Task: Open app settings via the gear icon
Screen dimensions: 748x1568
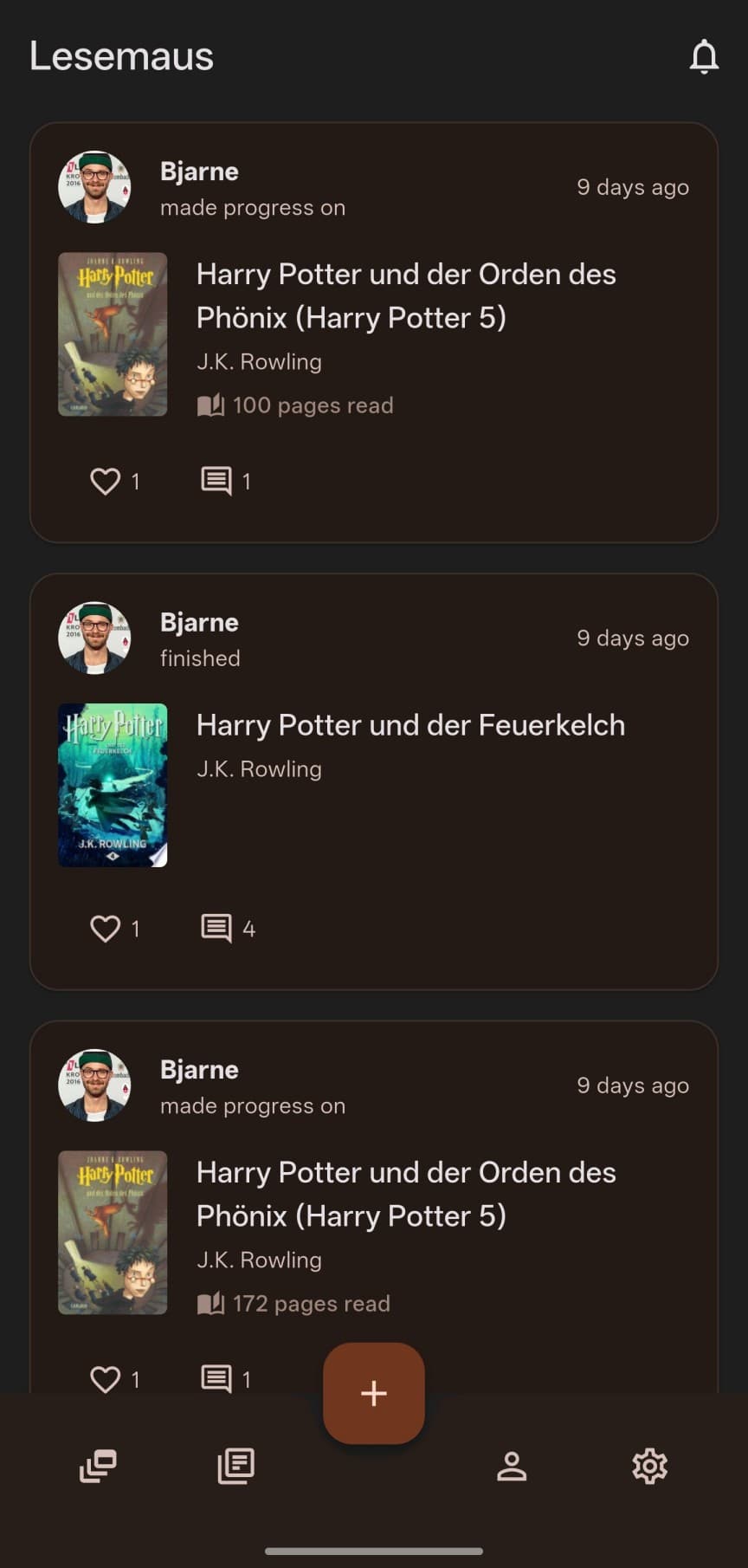Action: tap(648, 1466)
